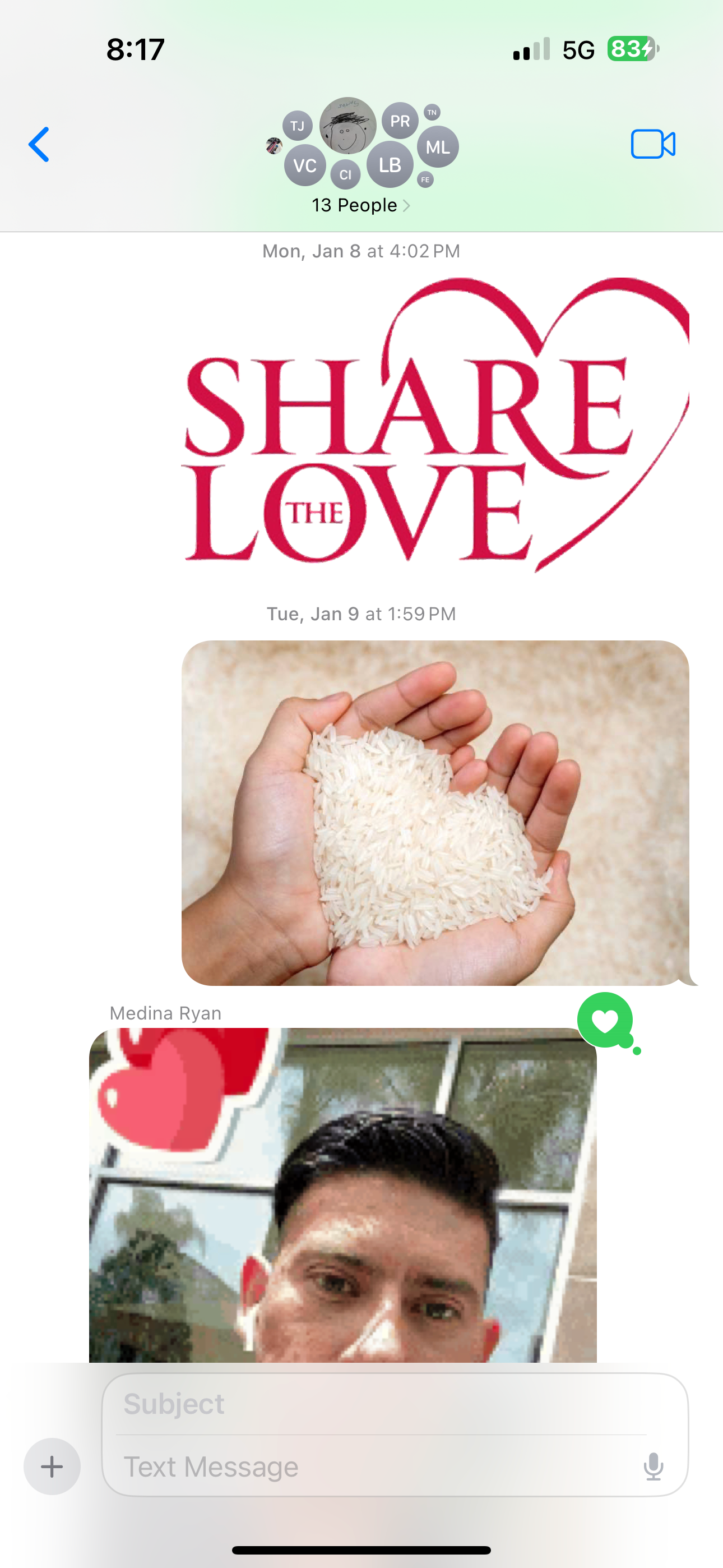Tap the heart reaction on Medina Ryan's photo
The image size is (723, 1568).
coord(605,1021)
